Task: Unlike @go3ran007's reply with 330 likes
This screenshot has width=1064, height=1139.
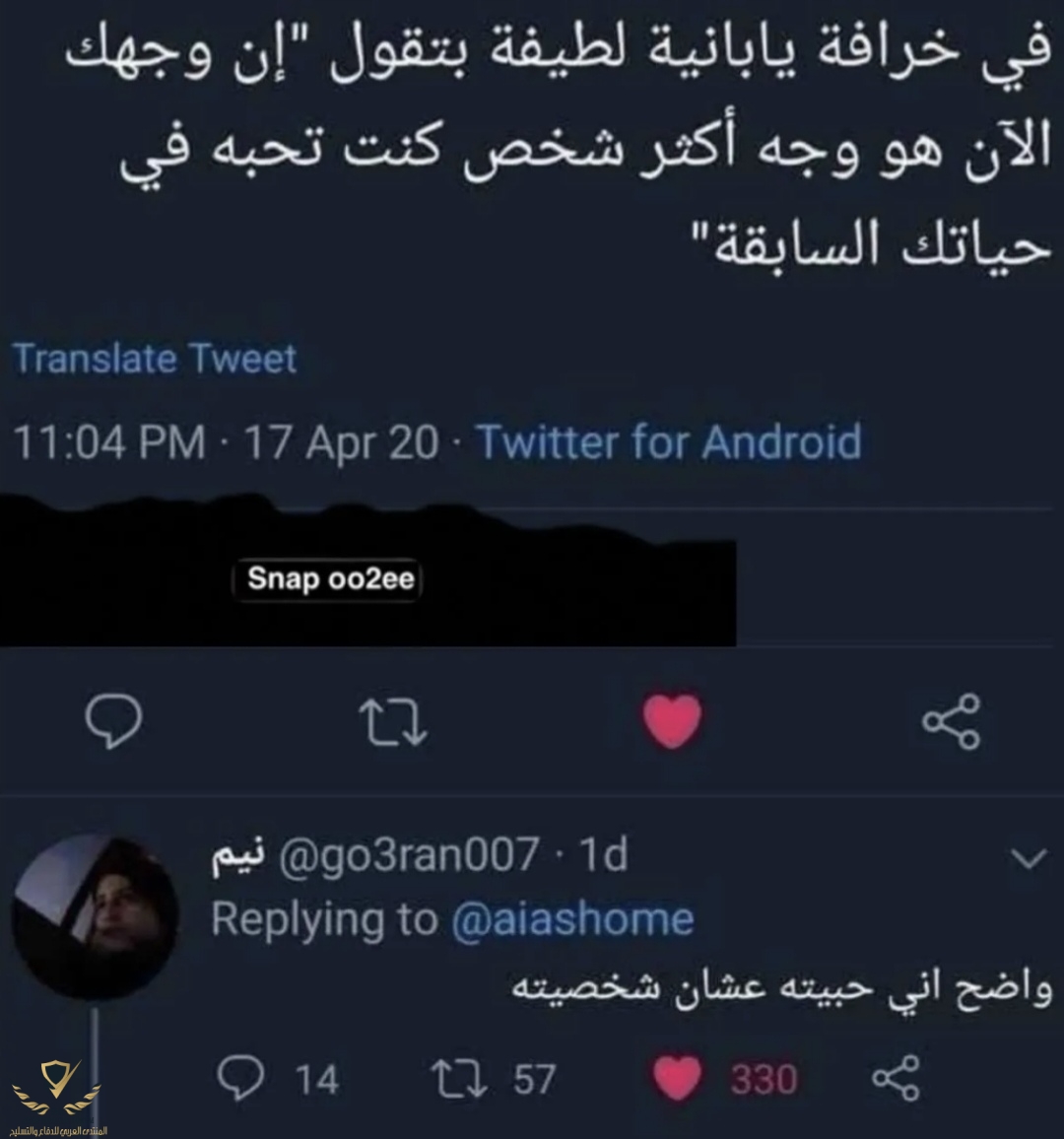Action: coord(678,1078)
